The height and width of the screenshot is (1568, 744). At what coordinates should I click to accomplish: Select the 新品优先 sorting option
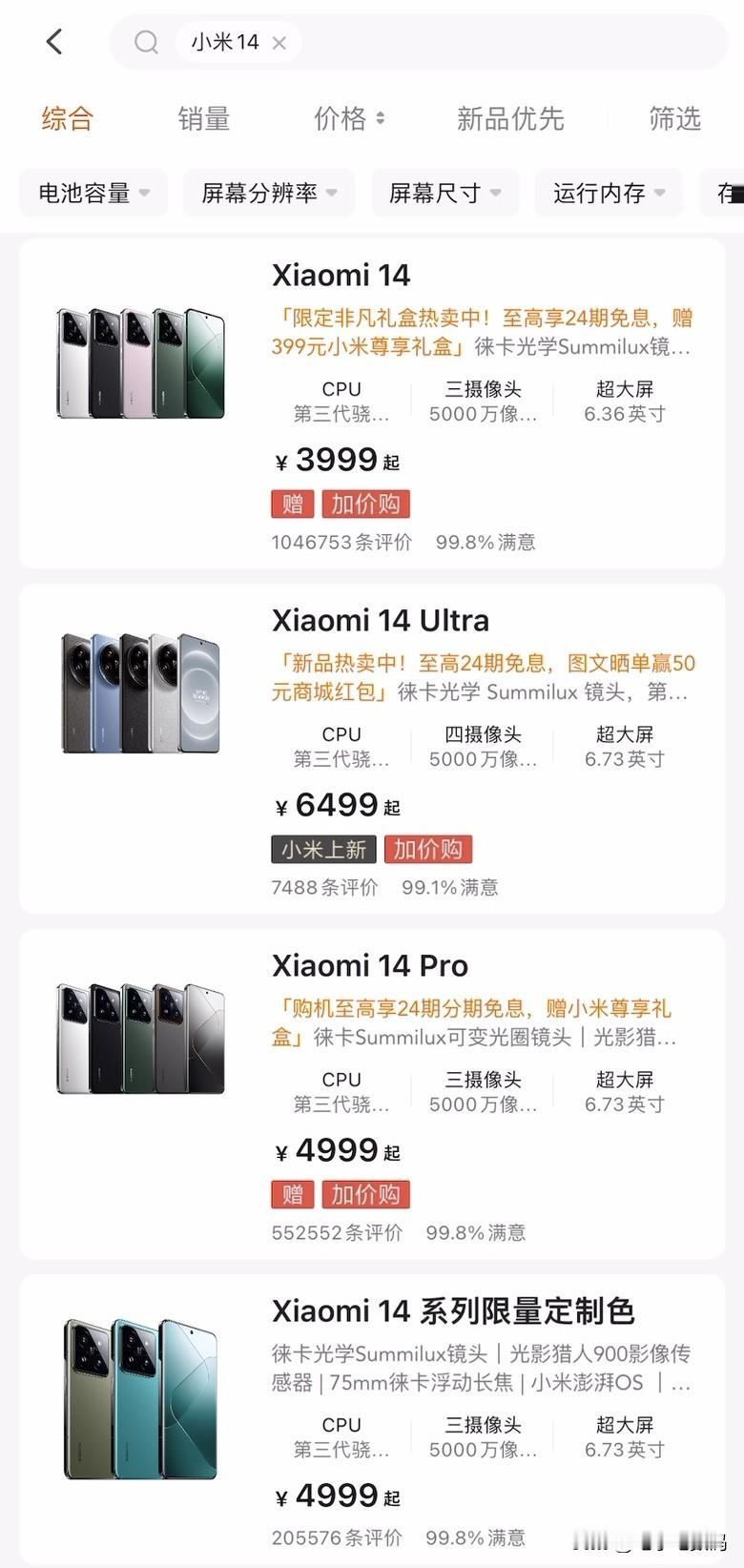(x=510, y=118)
